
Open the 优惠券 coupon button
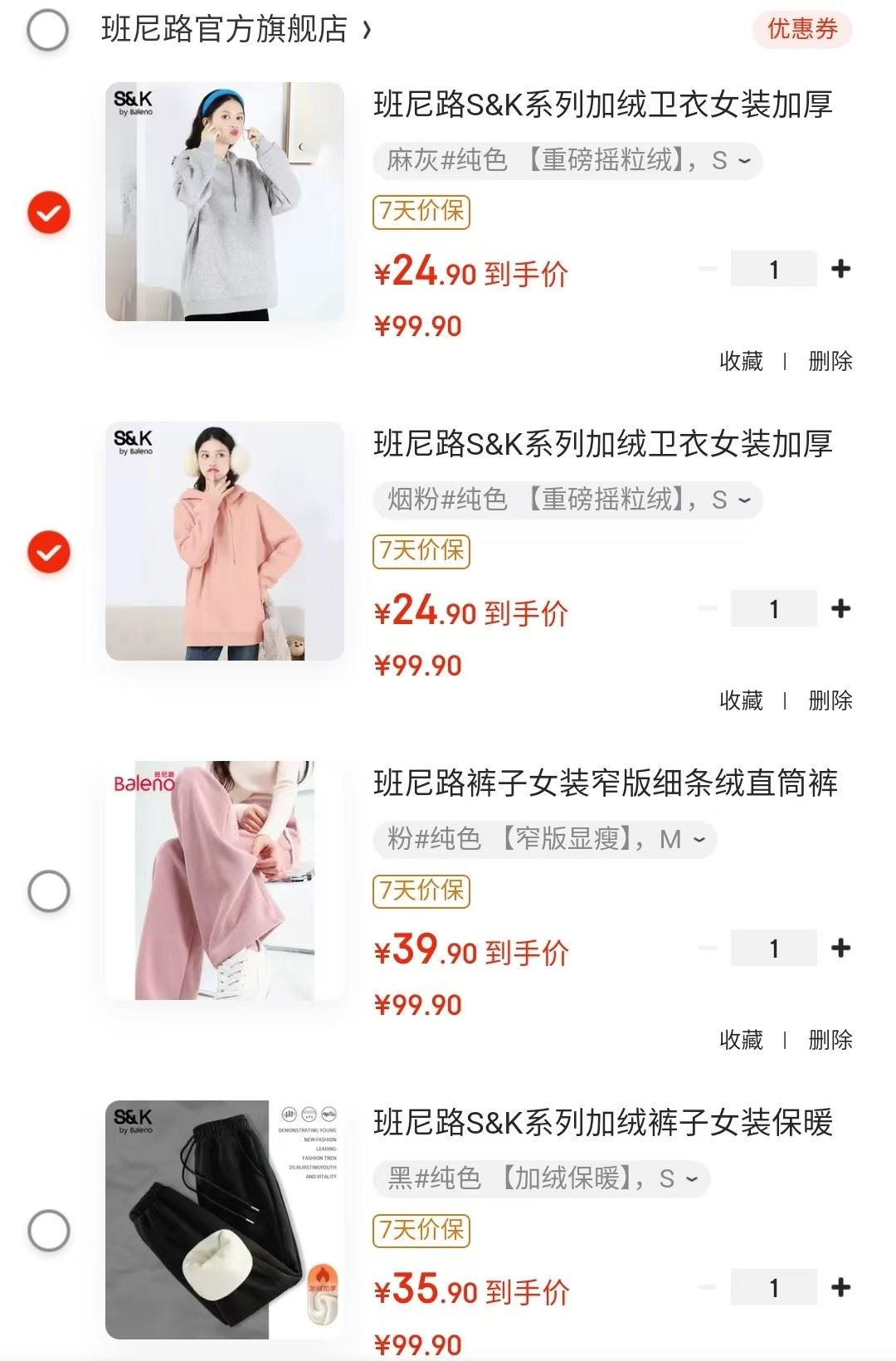[801, 30]
